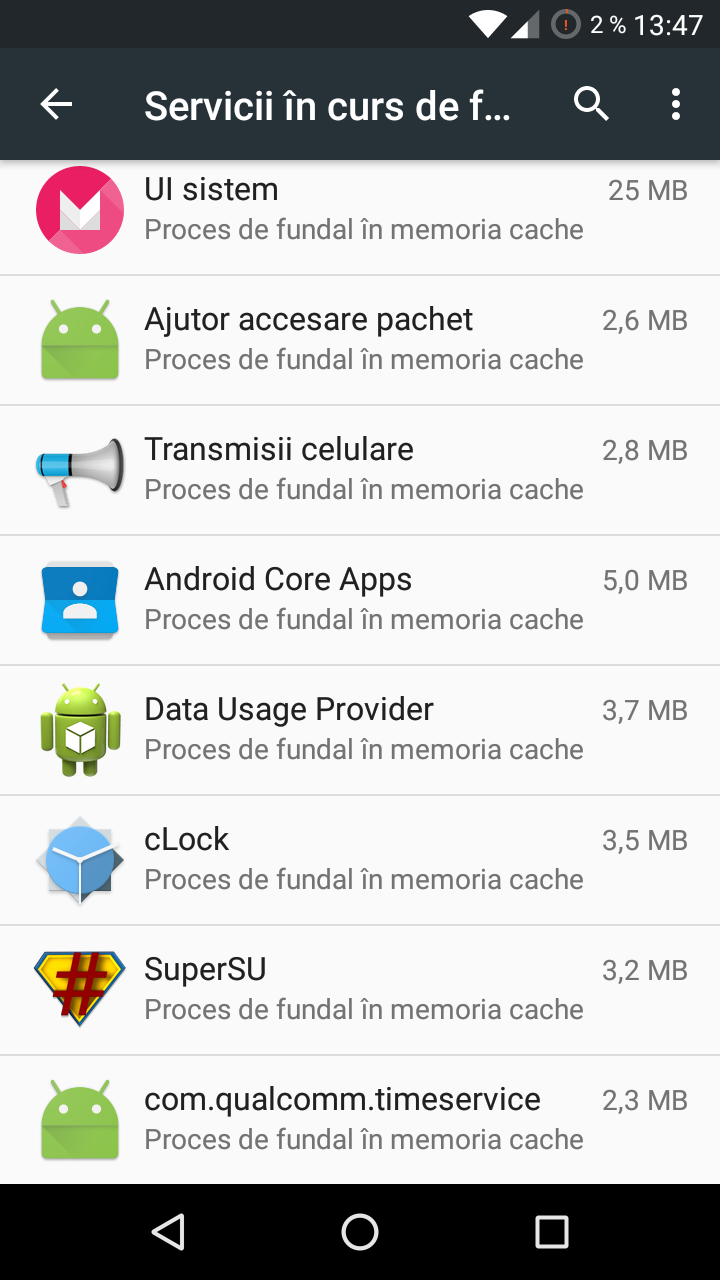Open recent apps from navigation bar
Screen dimensions: 720x1280
pos(551,1232)
